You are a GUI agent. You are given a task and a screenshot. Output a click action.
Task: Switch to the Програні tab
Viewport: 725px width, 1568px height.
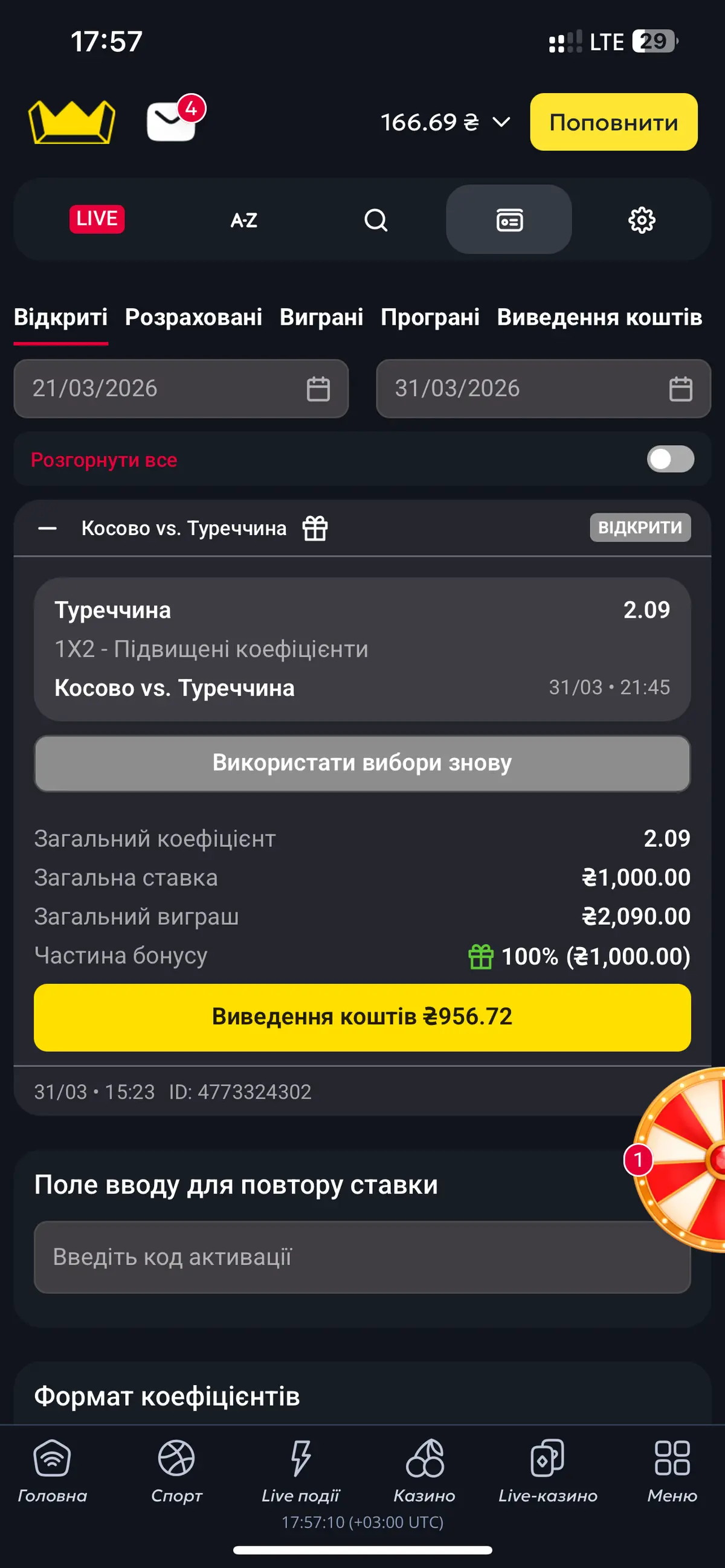430,317
